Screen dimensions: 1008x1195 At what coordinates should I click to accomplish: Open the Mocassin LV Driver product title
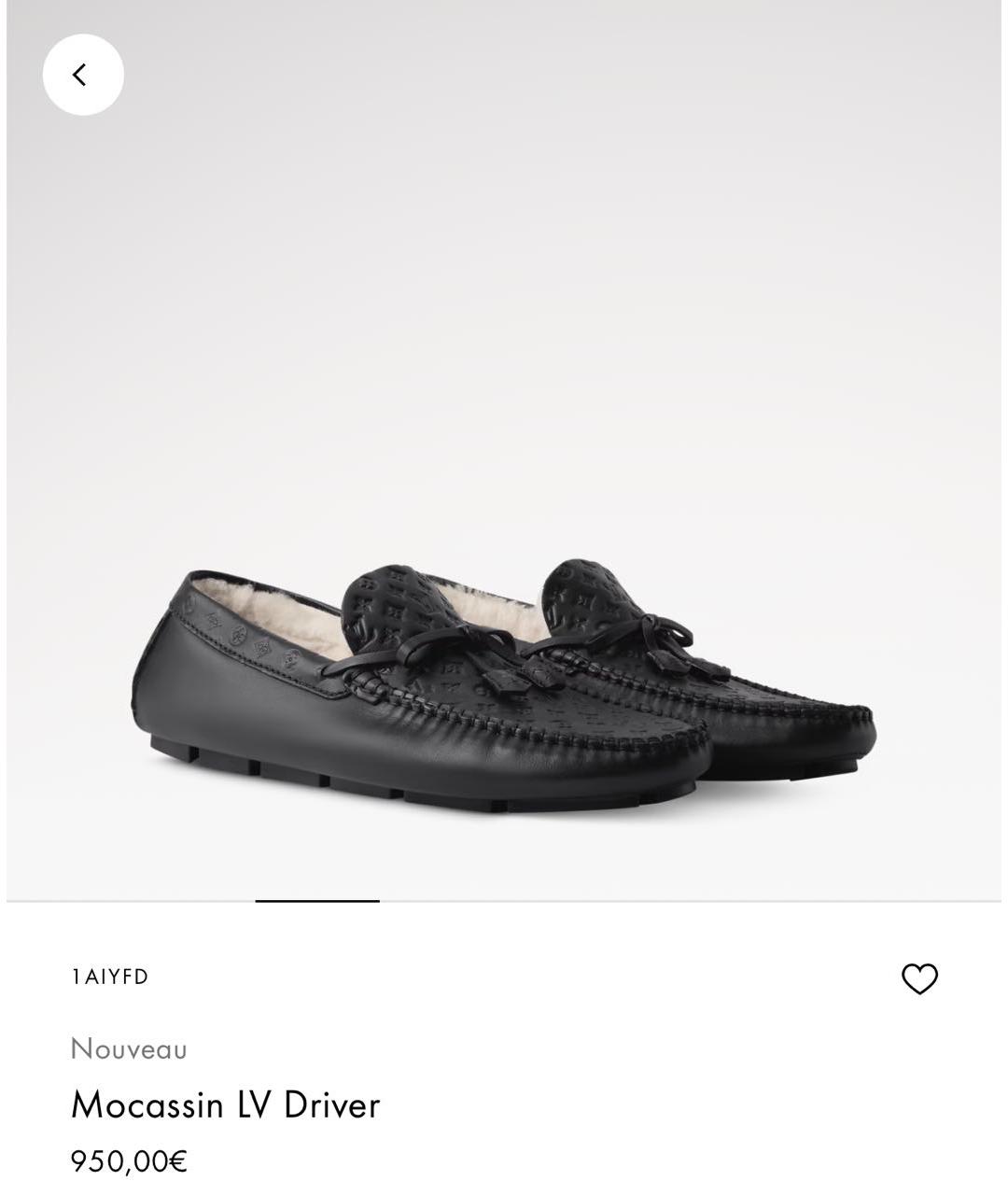[x=226, y=1104]
